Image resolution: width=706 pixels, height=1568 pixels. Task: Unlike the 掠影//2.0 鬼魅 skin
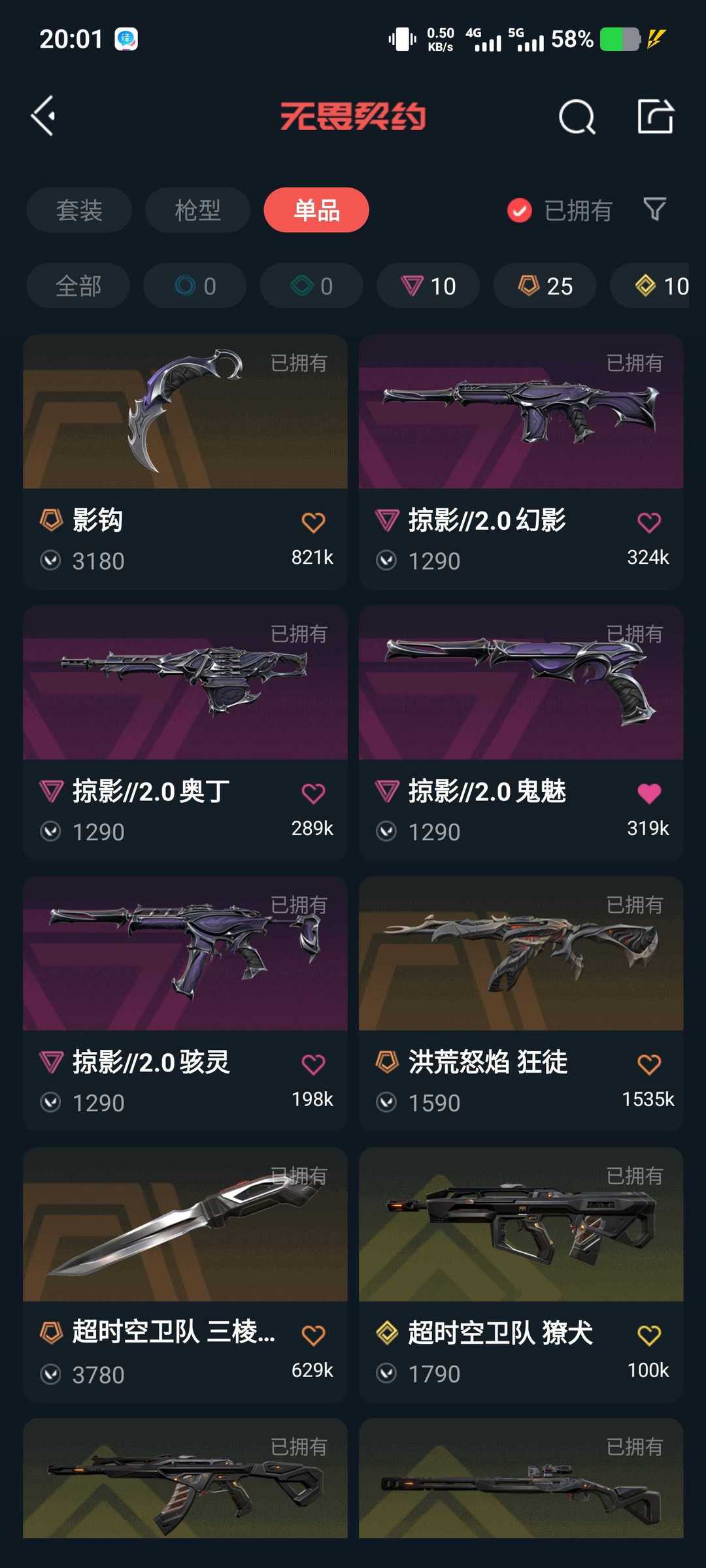click(648, 794)
